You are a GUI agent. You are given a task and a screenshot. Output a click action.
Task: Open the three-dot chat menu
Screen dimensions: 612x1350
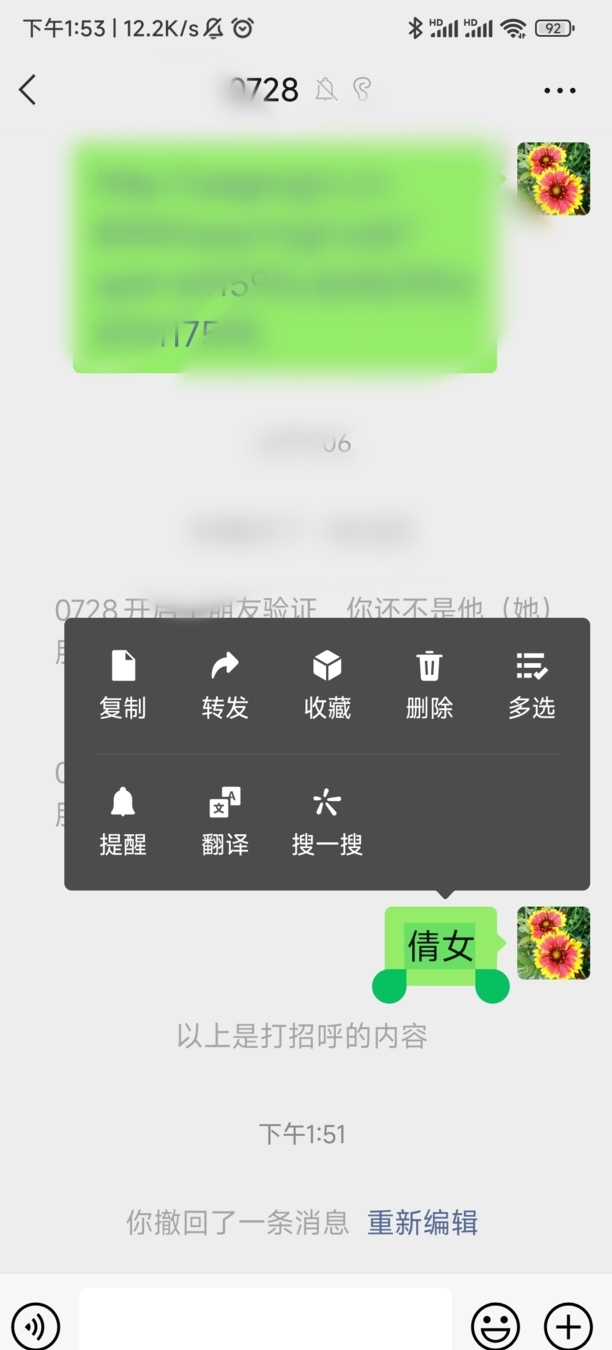click(559, 91)
